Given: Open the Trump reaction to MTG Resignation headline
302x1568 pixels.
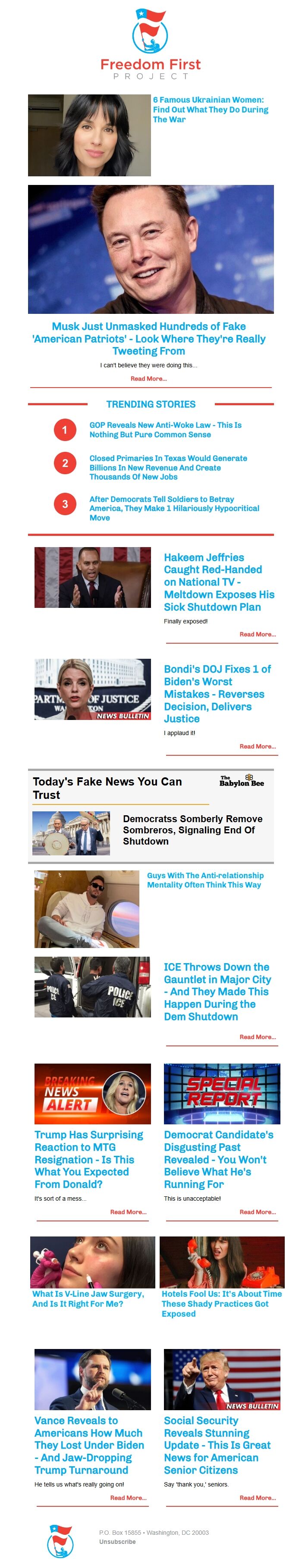Looking at the screenshot, I should (x=89, y=1160).
